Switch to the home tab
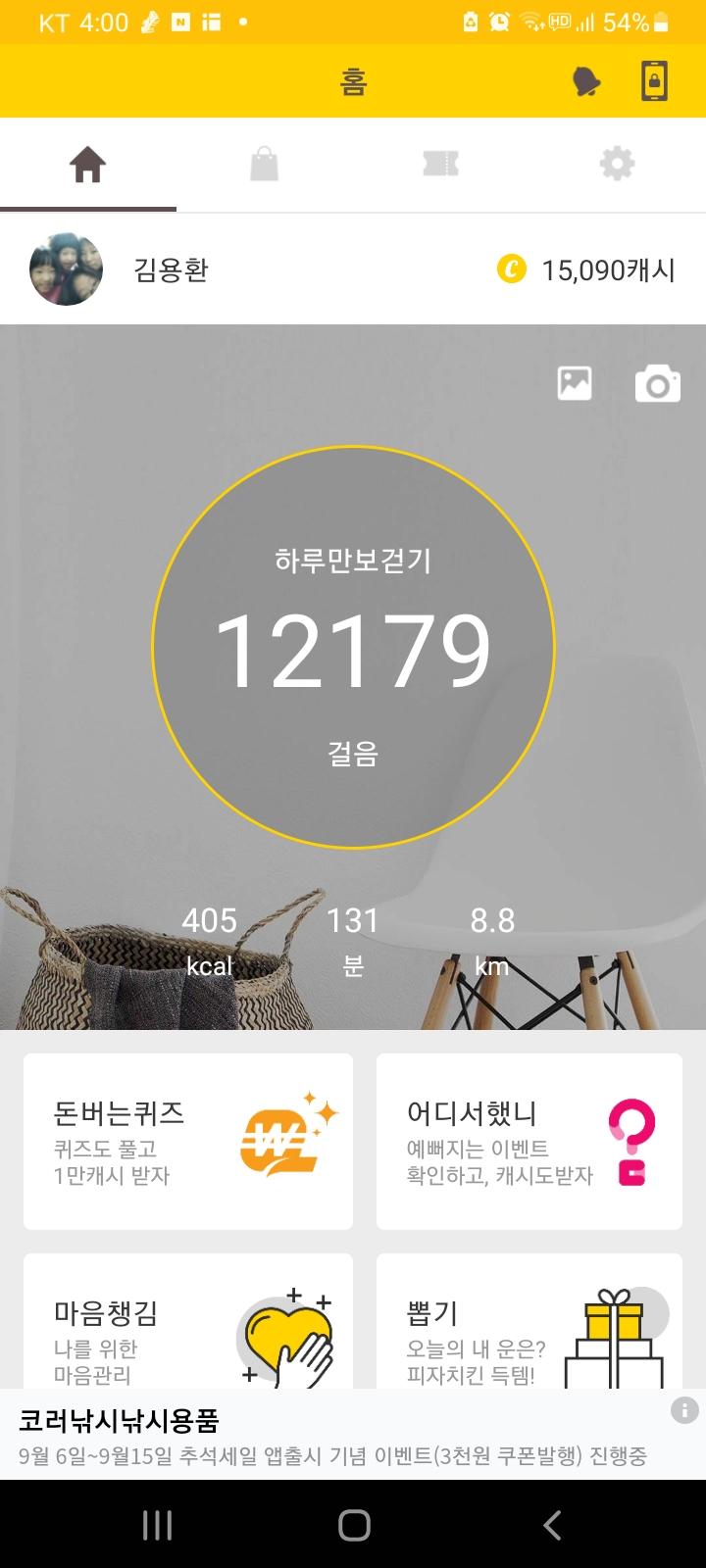This screenshot has height=1568, width=706. coord(87,165)
